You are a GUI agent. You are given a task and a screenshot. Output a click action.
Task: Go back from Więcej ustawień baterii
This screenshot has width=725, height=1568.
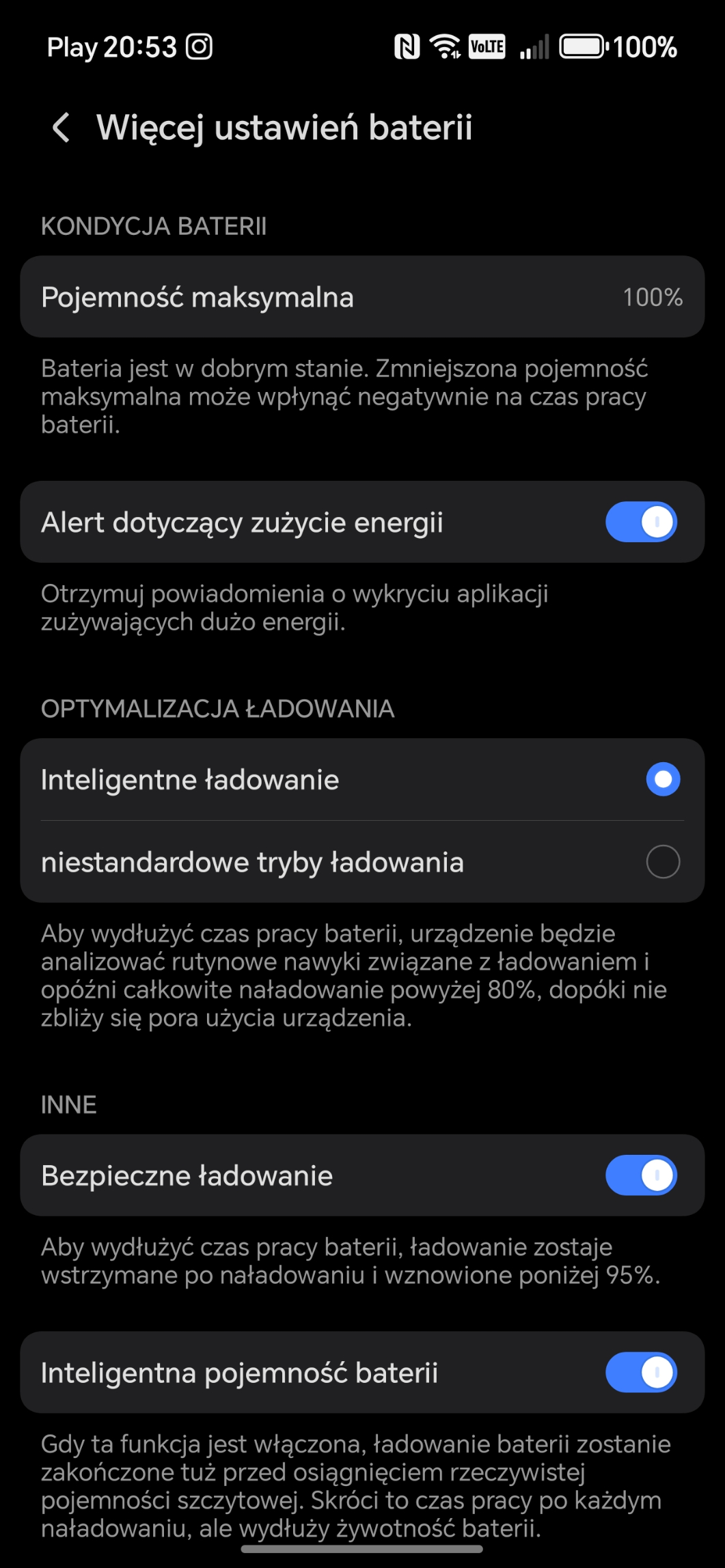[x=61, y=128]
